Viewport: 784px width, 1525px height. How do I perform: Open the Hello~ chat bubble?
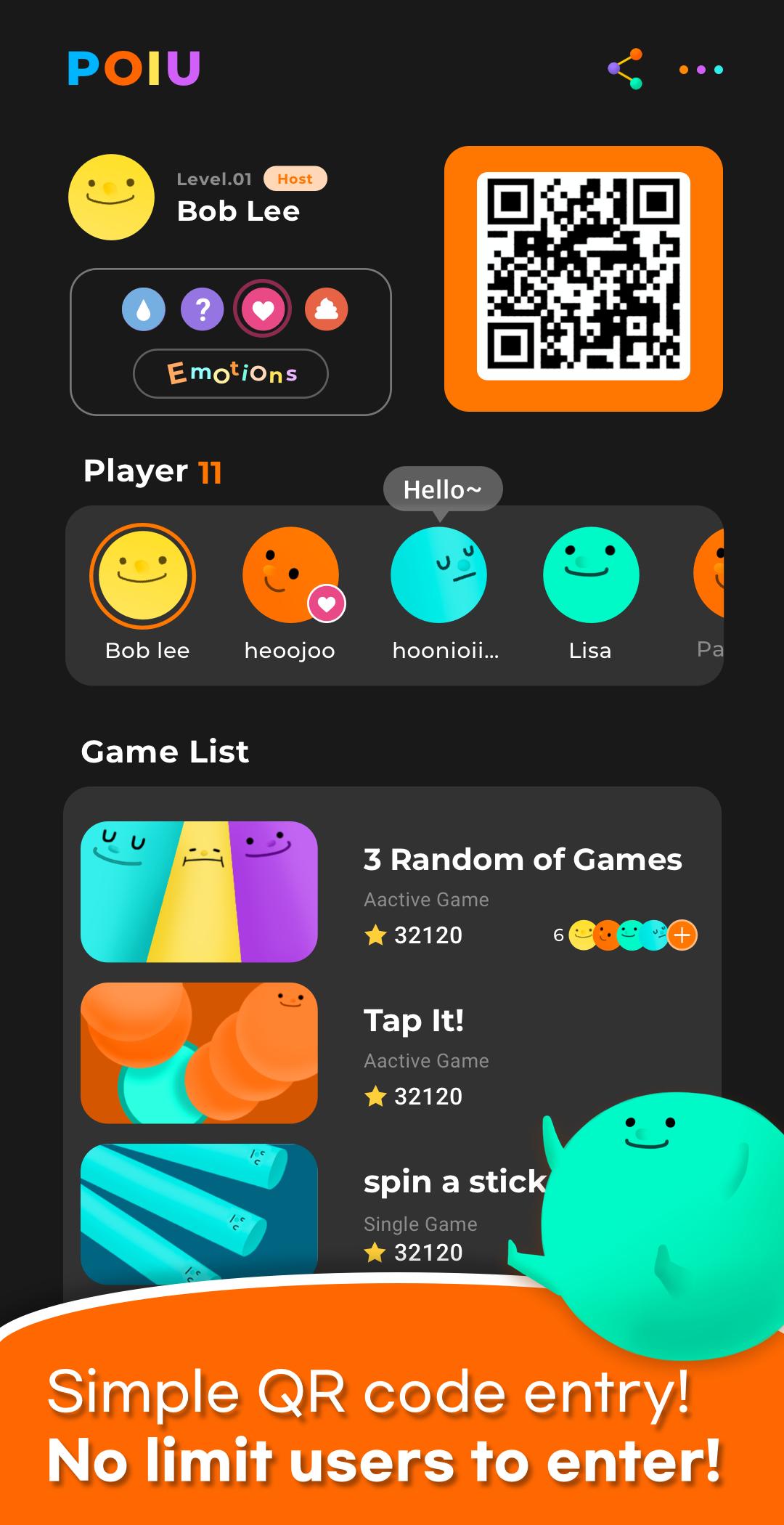coord(442,489)
